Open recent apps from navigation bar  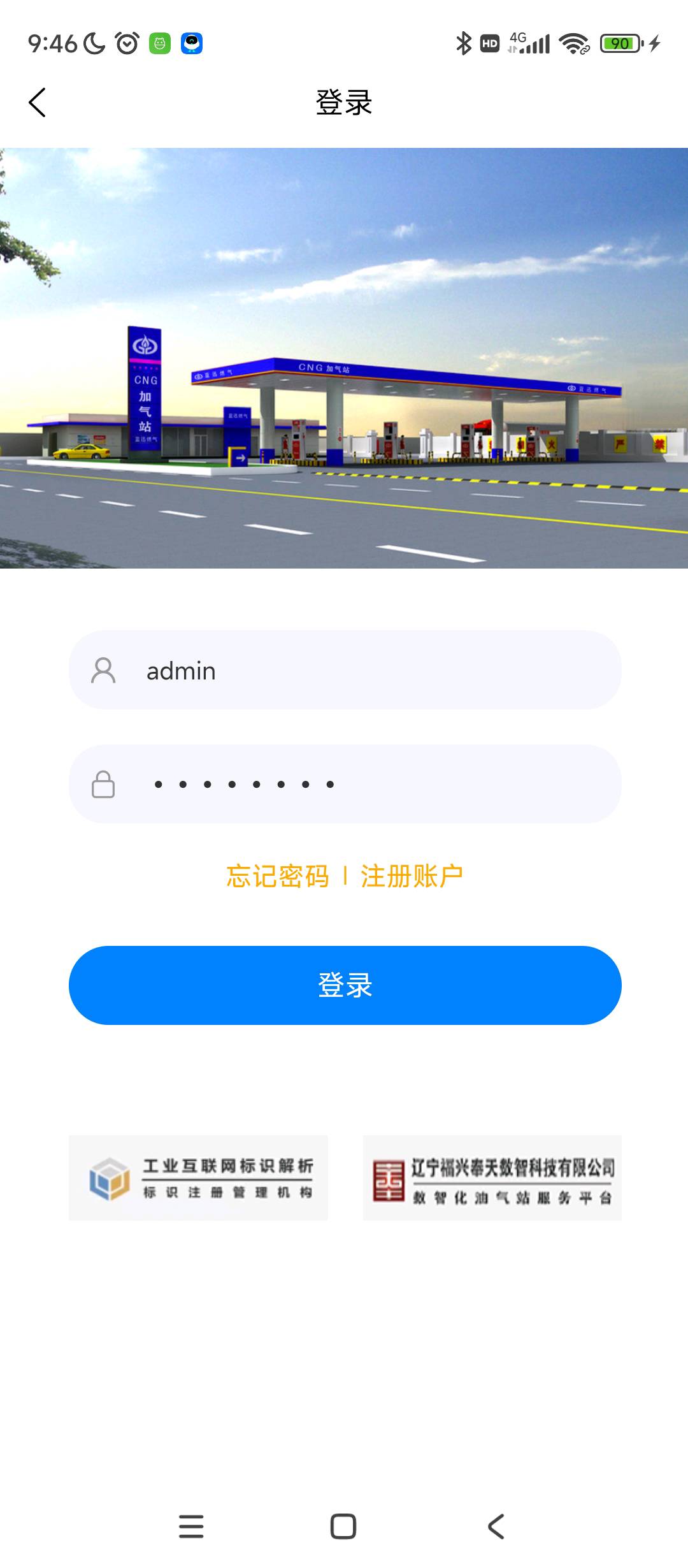point(191,1527)
